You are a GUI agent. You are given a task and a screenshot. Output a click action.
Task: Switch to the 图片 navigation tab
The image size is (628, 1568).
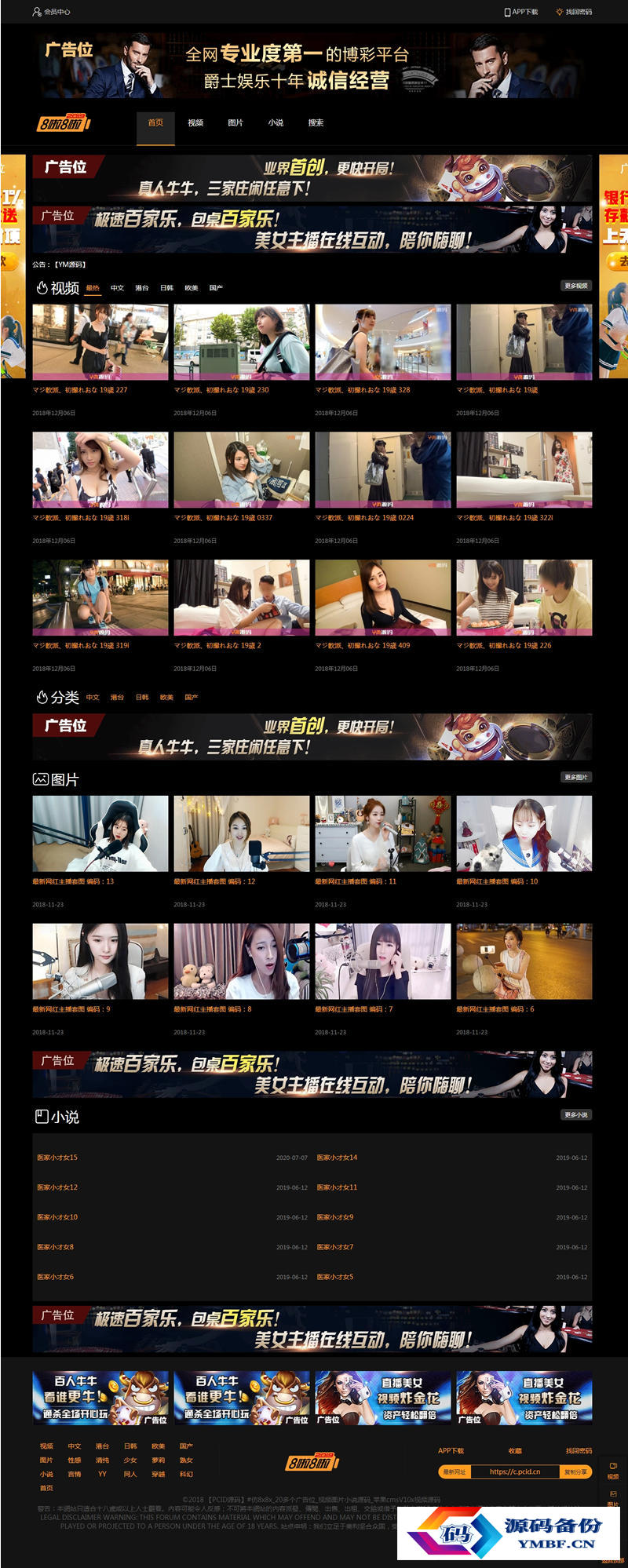[x=235, y=123]
